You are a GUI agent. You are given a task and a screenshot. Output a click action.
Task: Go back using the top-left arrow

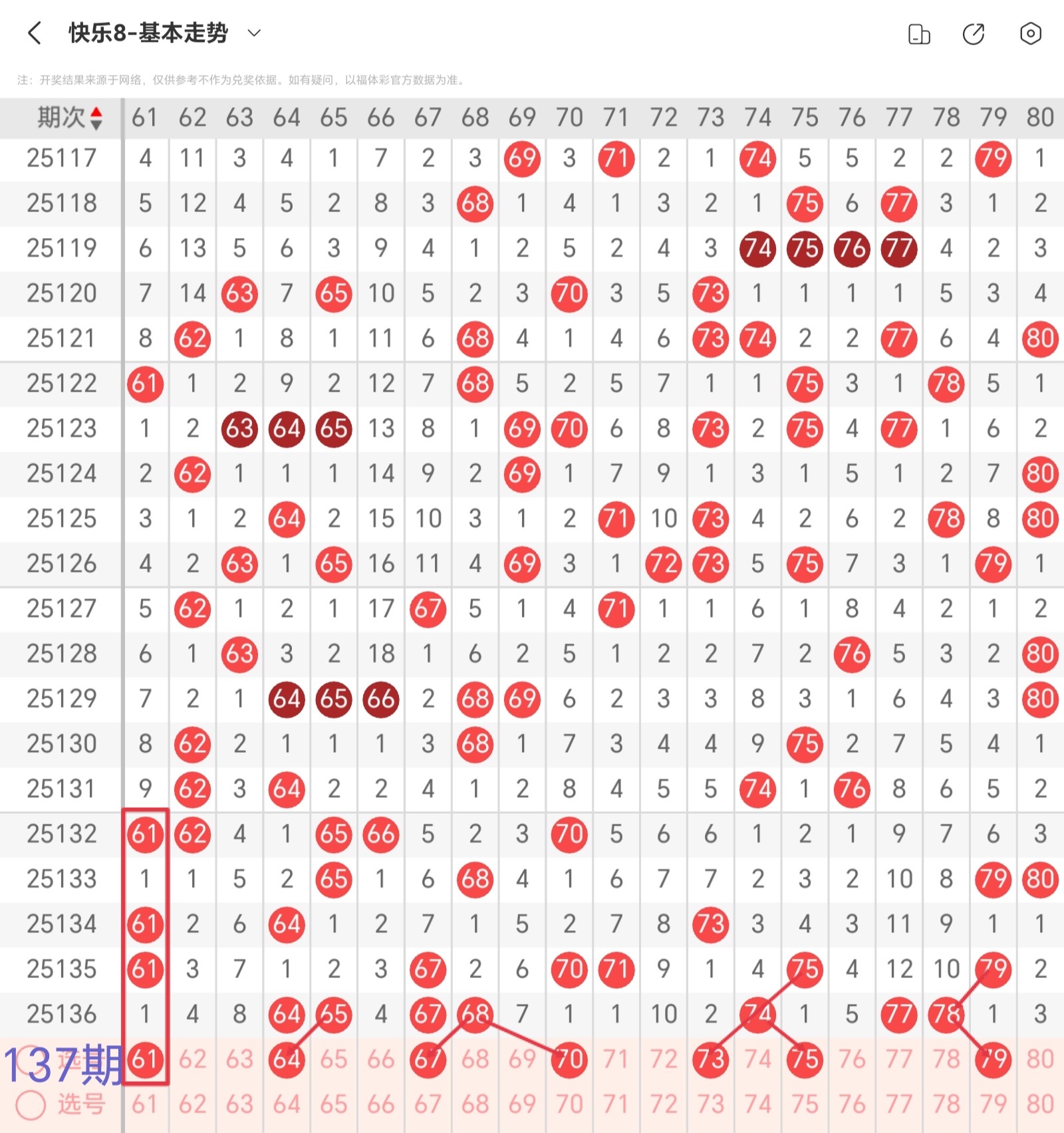(35, 33)
